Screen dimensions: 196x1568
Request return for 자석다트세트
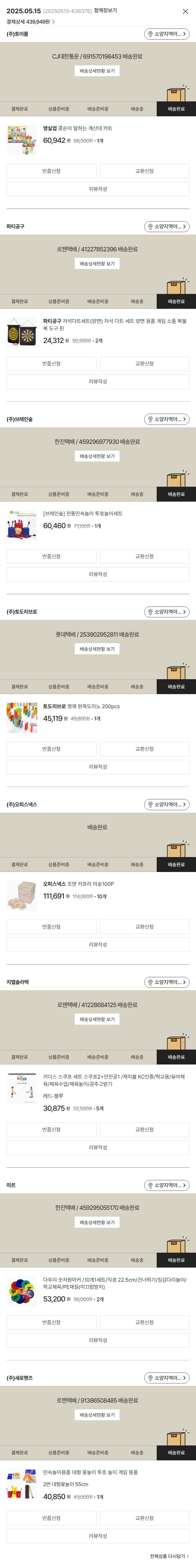[x=51, y=363]
